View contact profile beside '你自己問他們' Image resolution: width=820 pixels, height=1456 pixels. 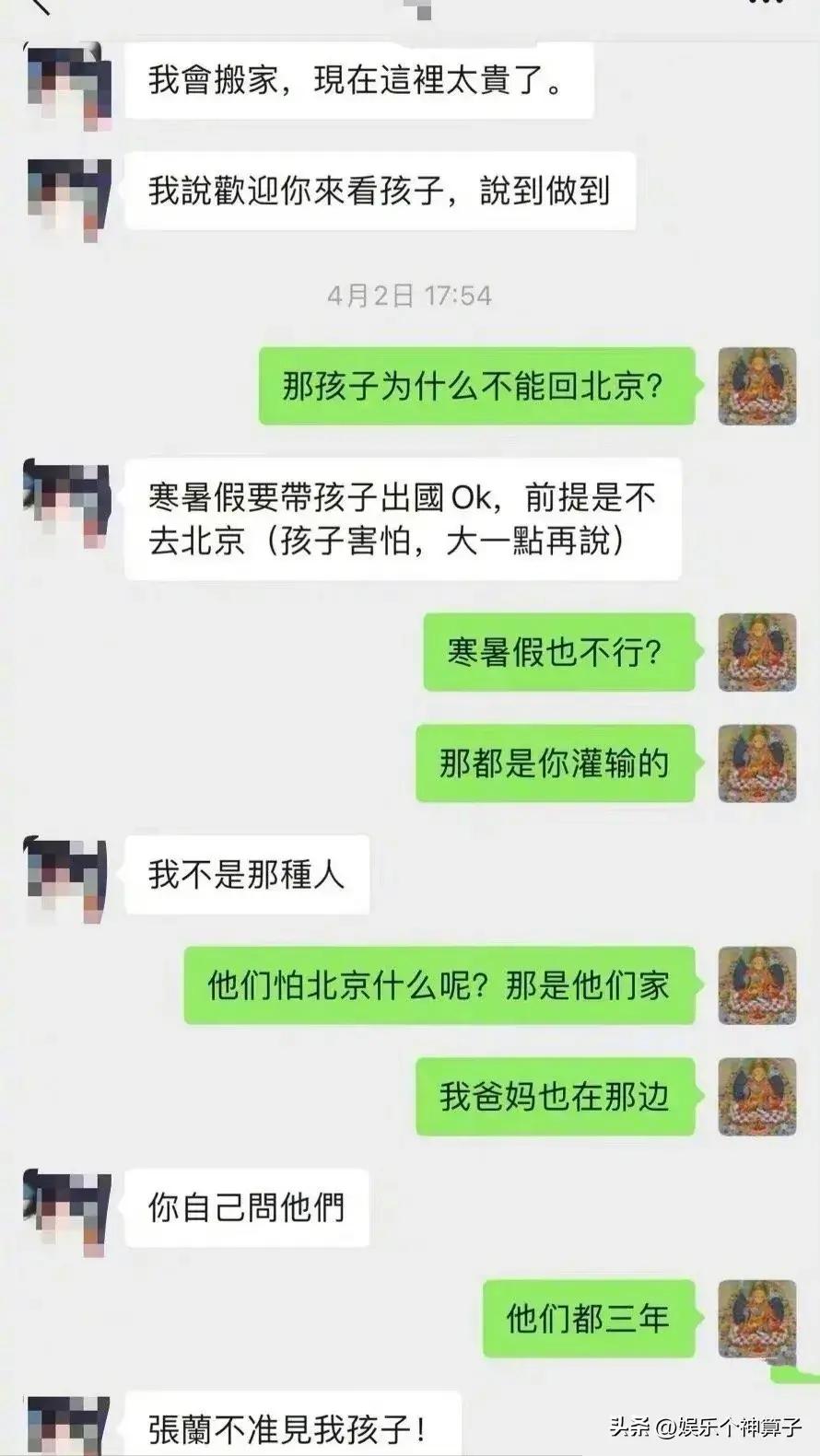click(x=68, y=1211)
